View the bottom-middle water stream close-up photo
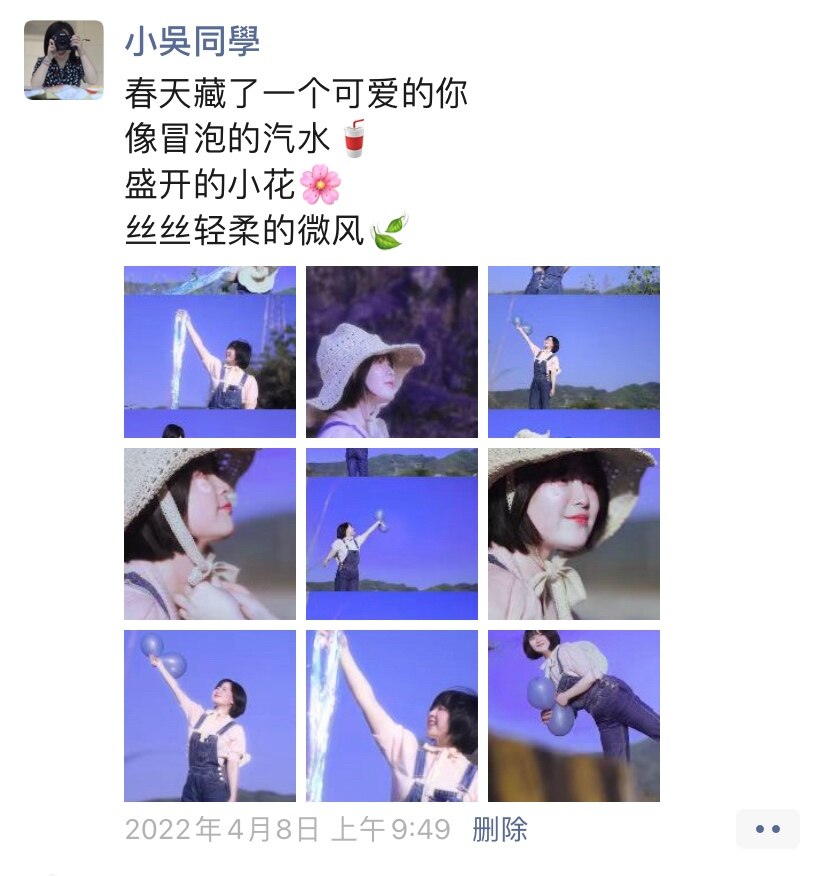This screenshot has height=876, width=828. coord(392,716)
